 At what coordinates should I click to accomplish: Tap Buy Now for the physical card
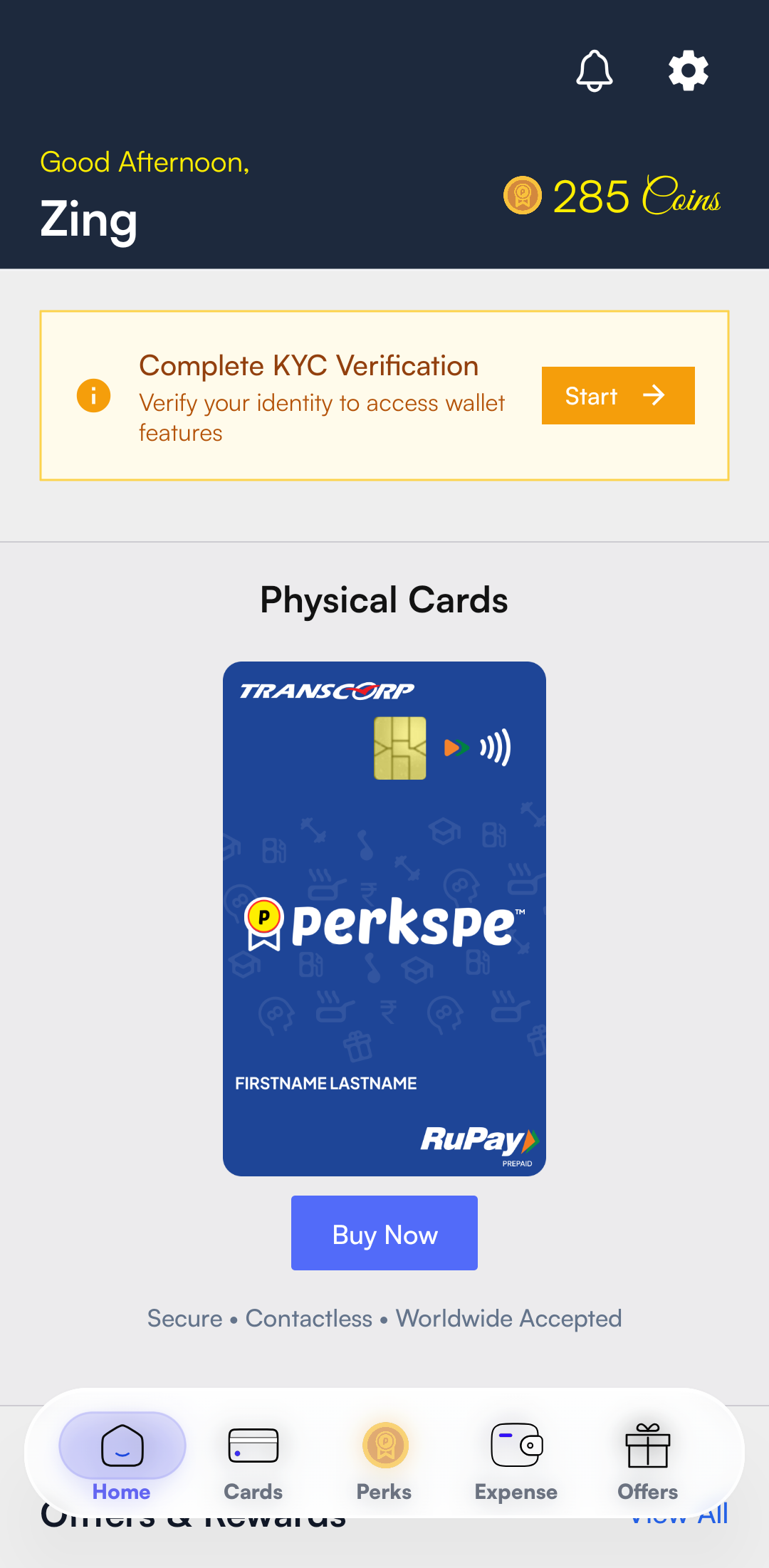click(x=384, y=1233)
